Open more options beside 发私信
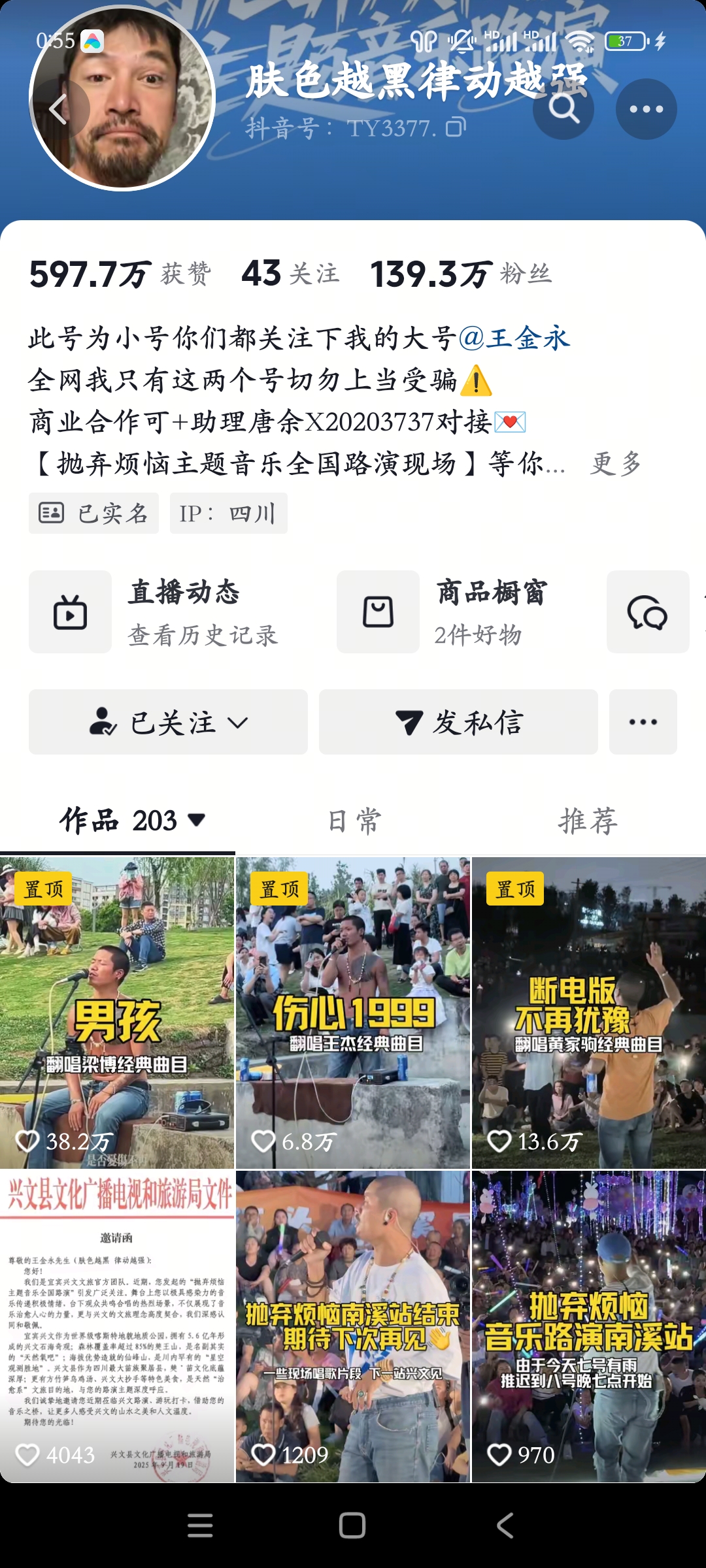Image resolution: width=706 pixels, height=1568 pixels. (643, 722)
